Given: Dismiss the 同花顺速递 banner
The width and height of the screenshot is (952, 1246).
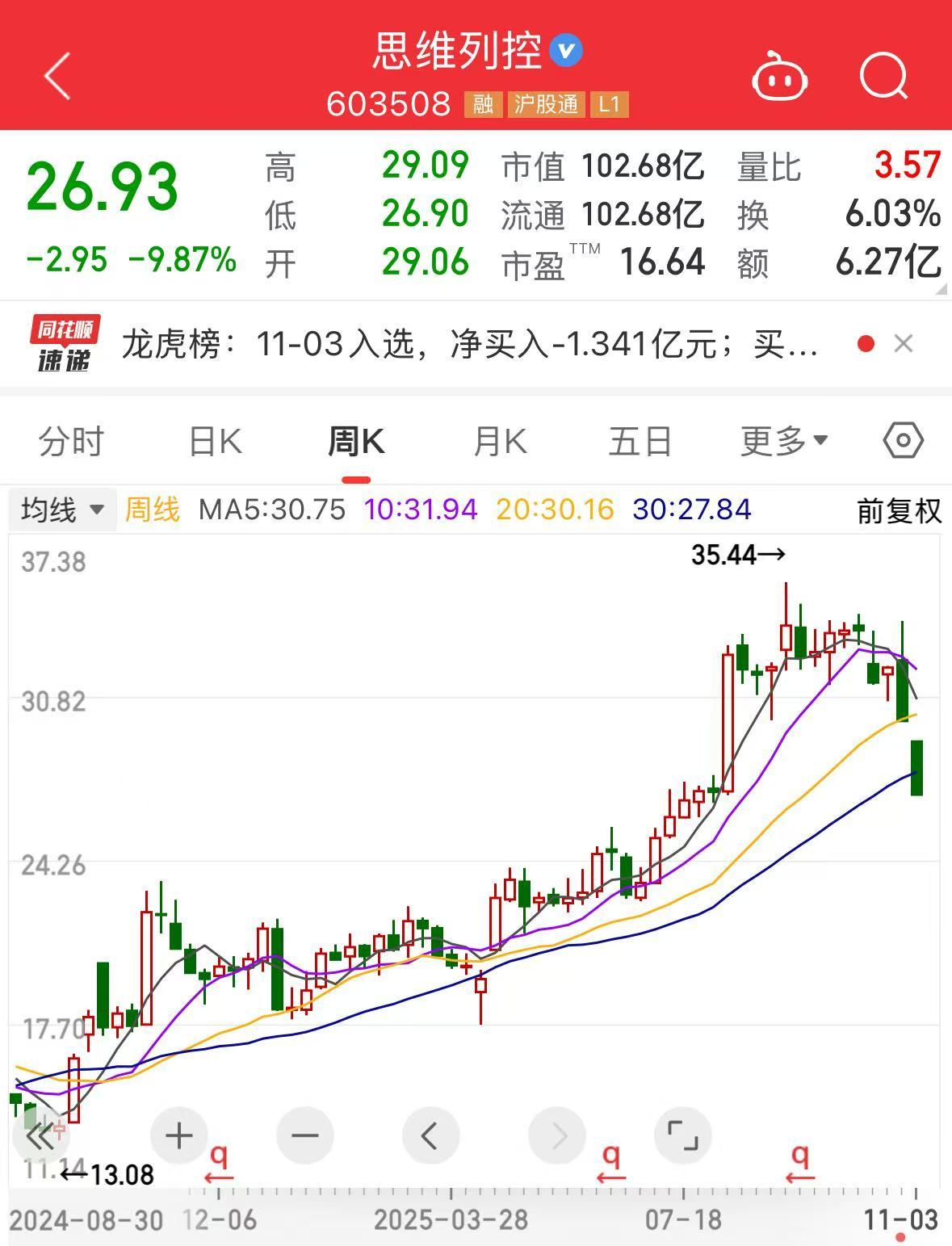Looking at the screenshot, I should coord(904,344).
